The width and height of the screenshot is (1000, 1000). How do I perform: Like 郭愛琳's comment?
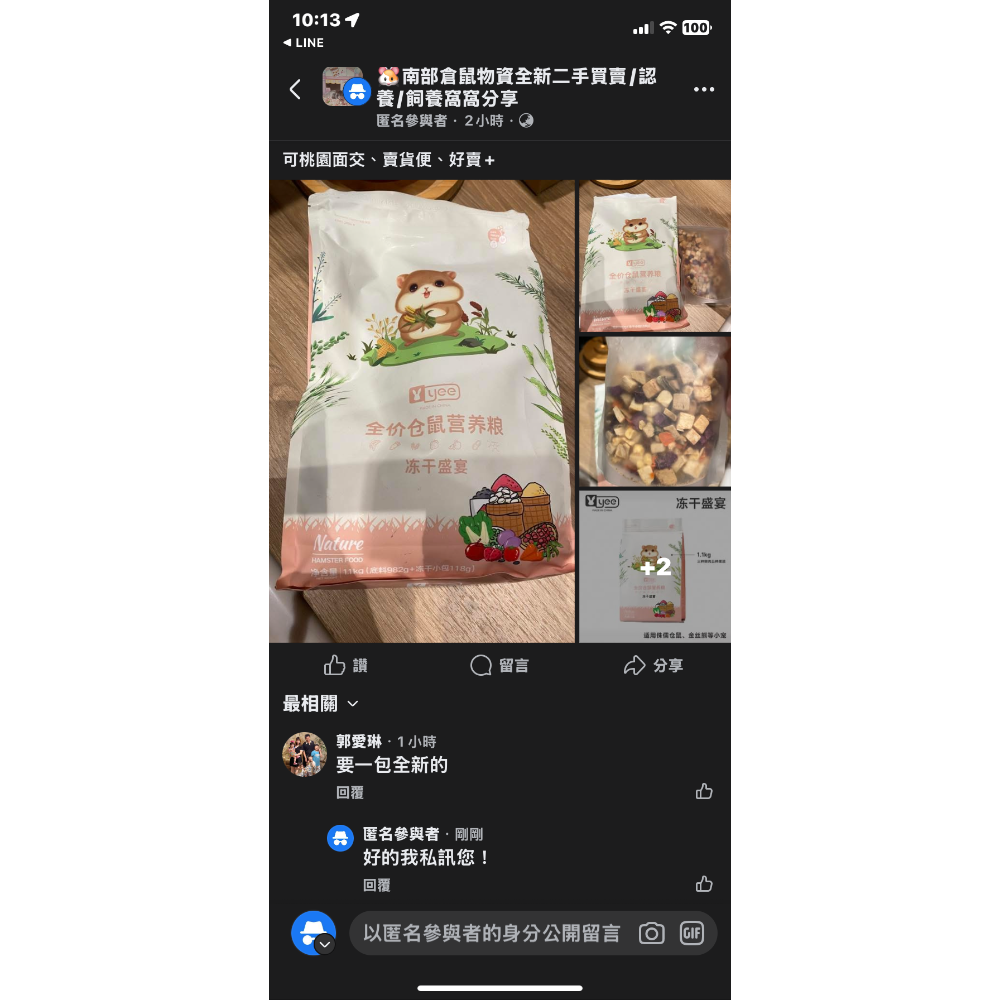coord(704,792)
